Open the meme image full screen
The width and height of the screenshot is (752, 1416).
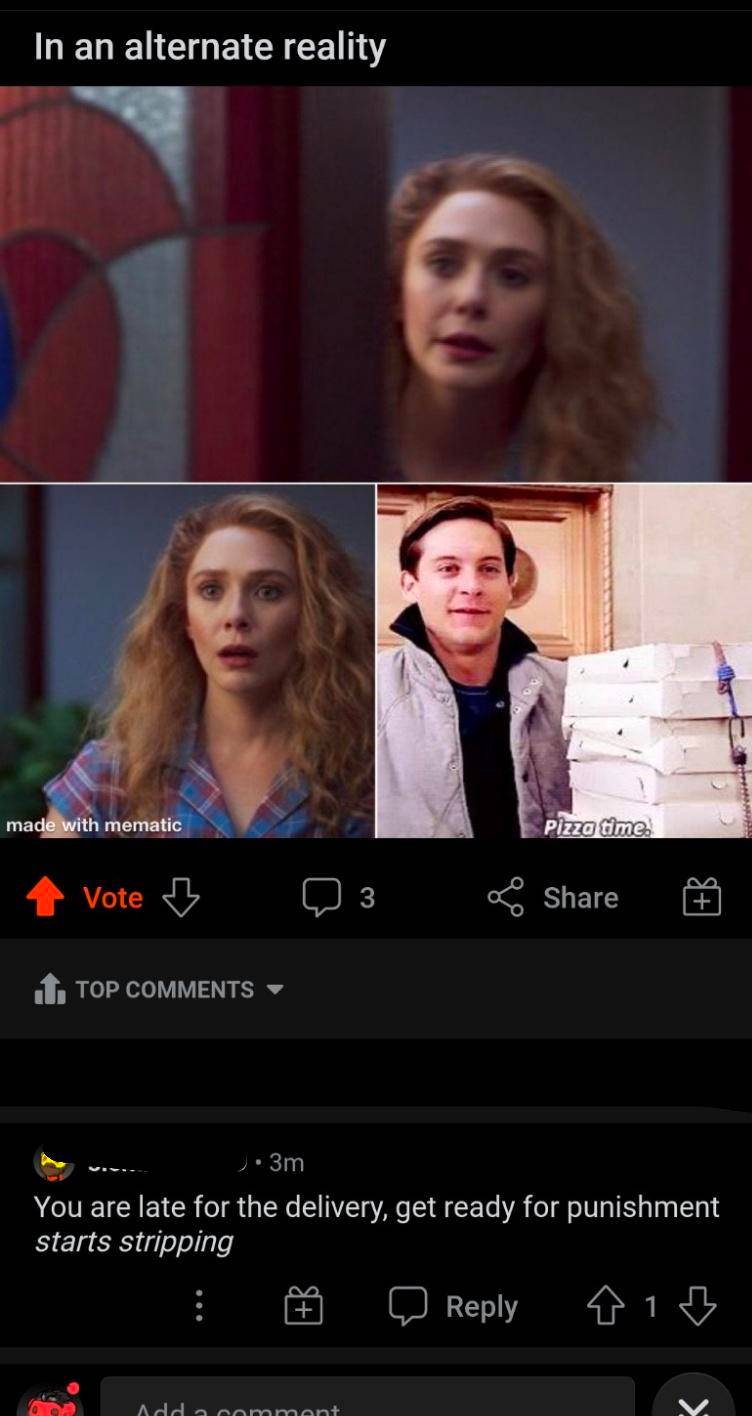coord(376,461)
